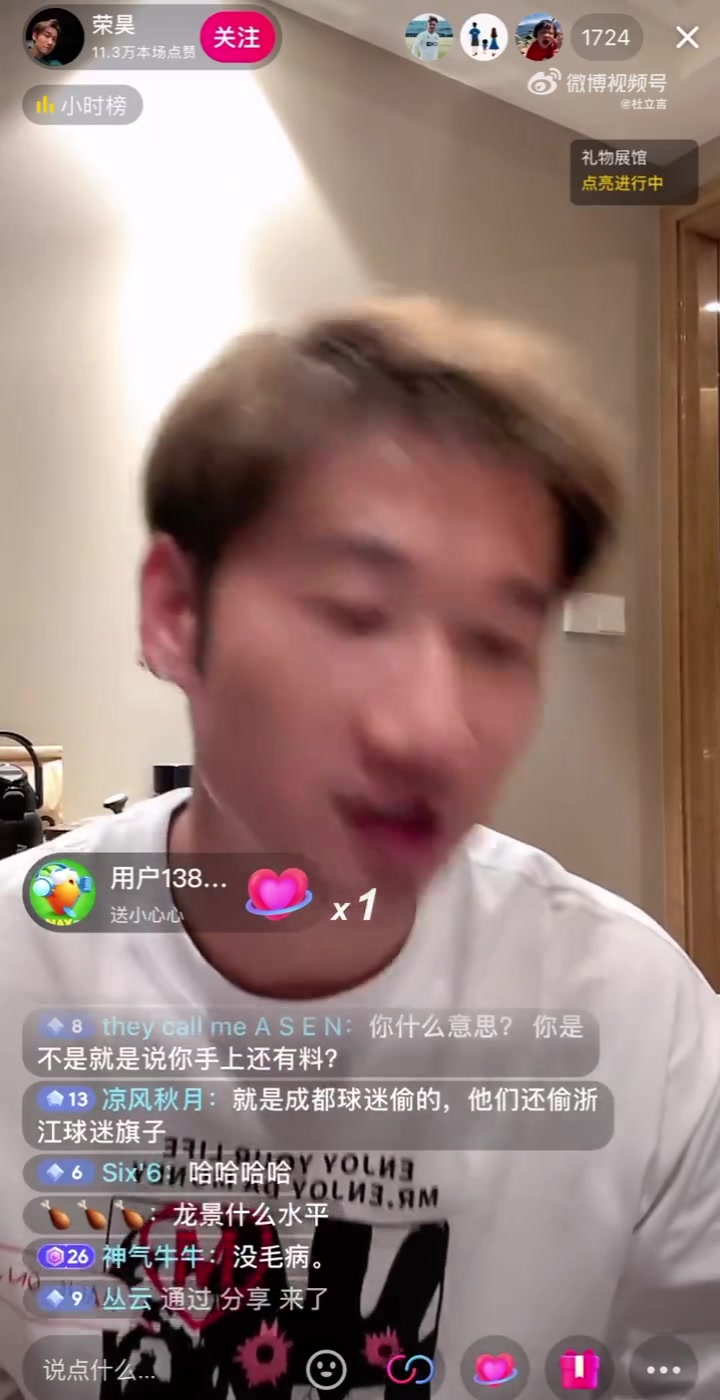Open the gift box panel
Image resolution: width=720 pixels, height=1400 pixels.
point(579,1369)
